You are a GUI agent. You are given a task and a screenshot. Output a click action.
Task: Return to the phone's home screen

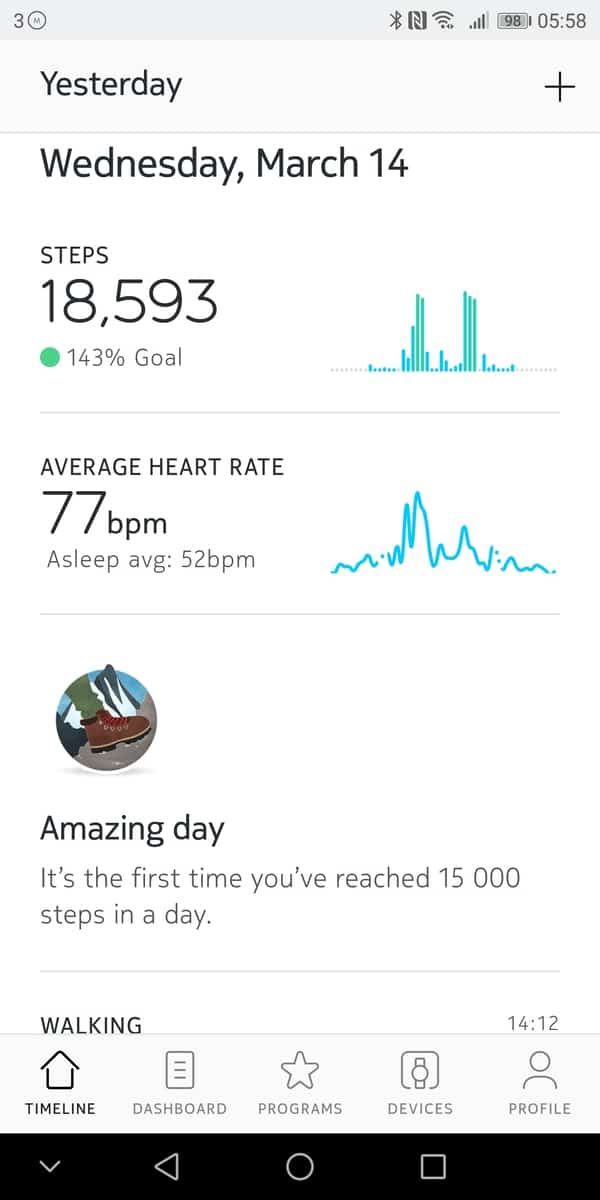[x=299, y=1166]
